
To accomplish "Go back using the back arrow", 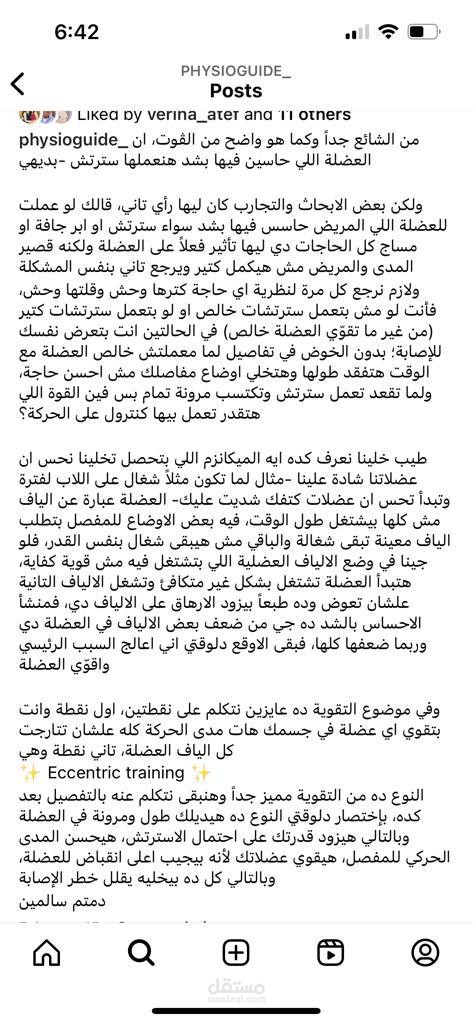I will coord(18,84).
